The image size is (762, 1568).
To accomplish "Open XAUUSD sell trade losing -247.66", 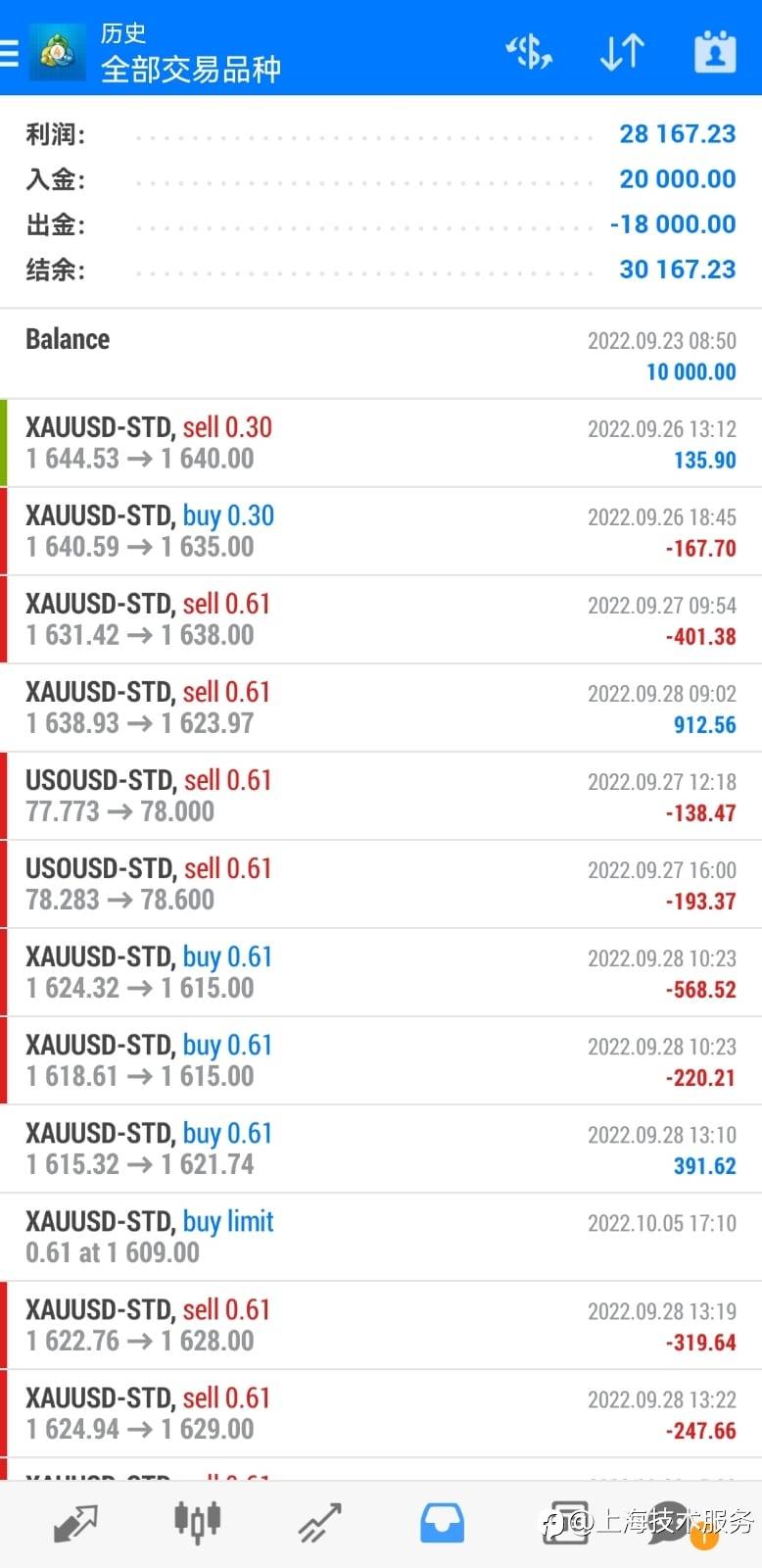I will [381, 1413].
